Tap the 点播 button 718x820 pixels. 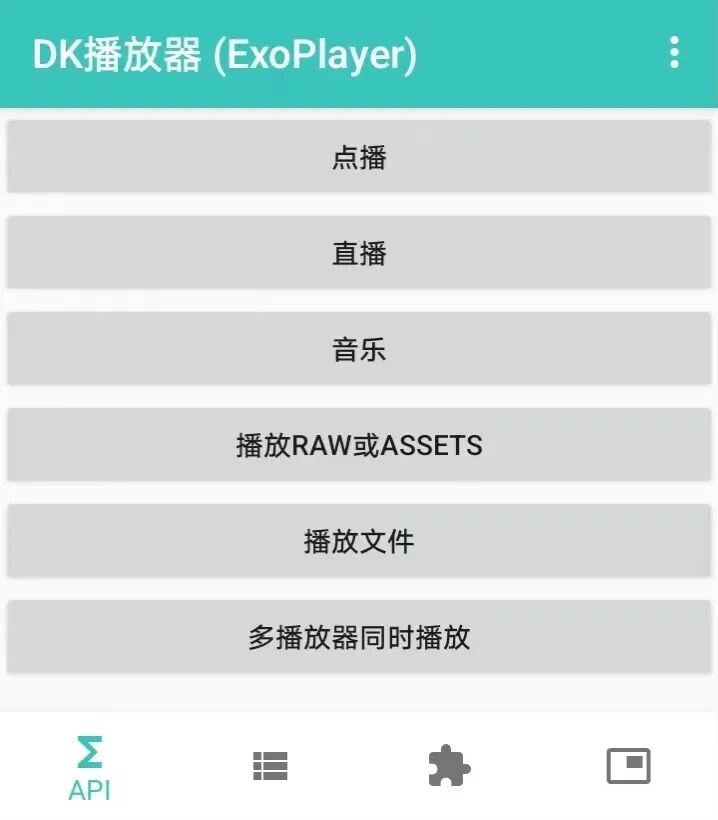359,157
